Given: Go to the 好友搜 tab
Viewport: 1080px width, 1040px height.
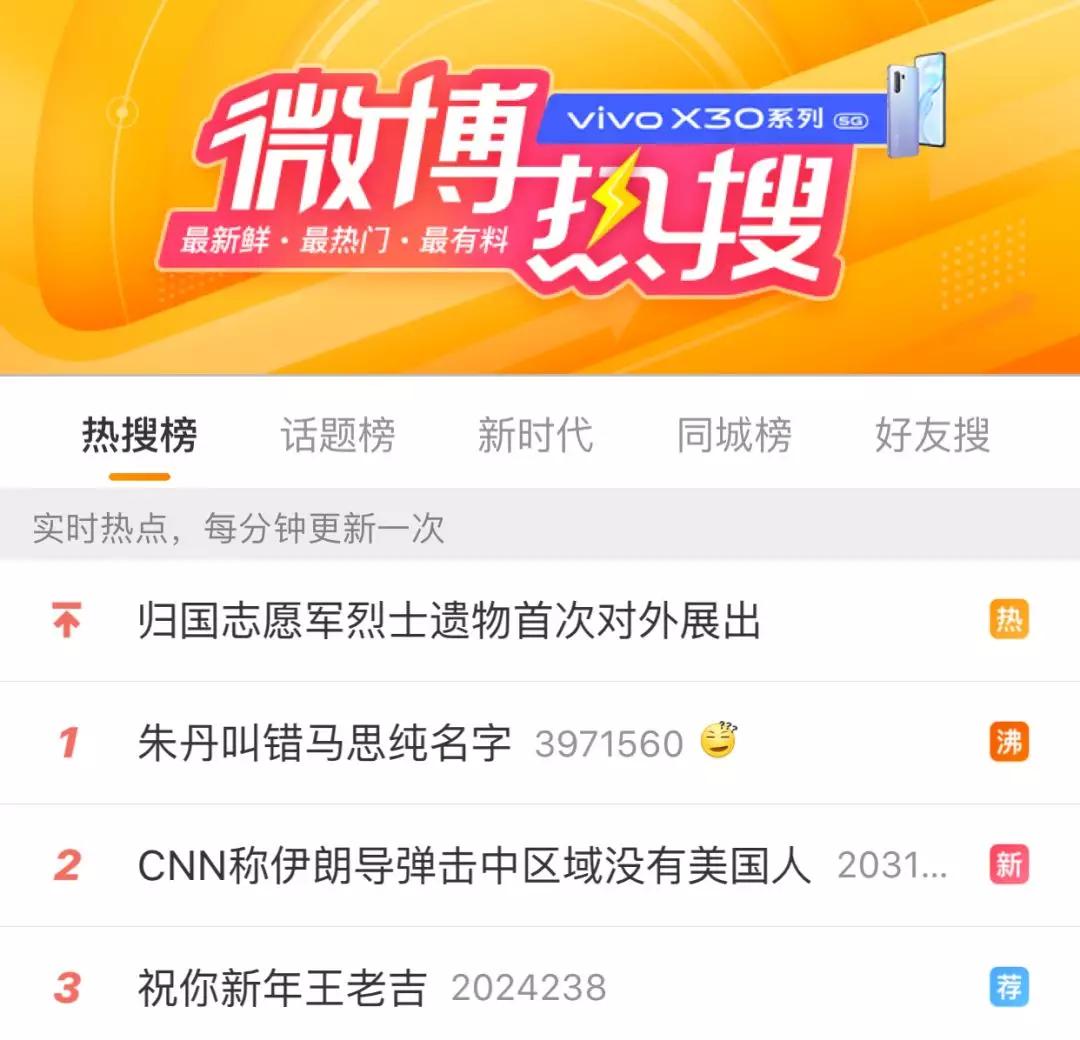Looking at the screenshot, I should pos(932,436).
